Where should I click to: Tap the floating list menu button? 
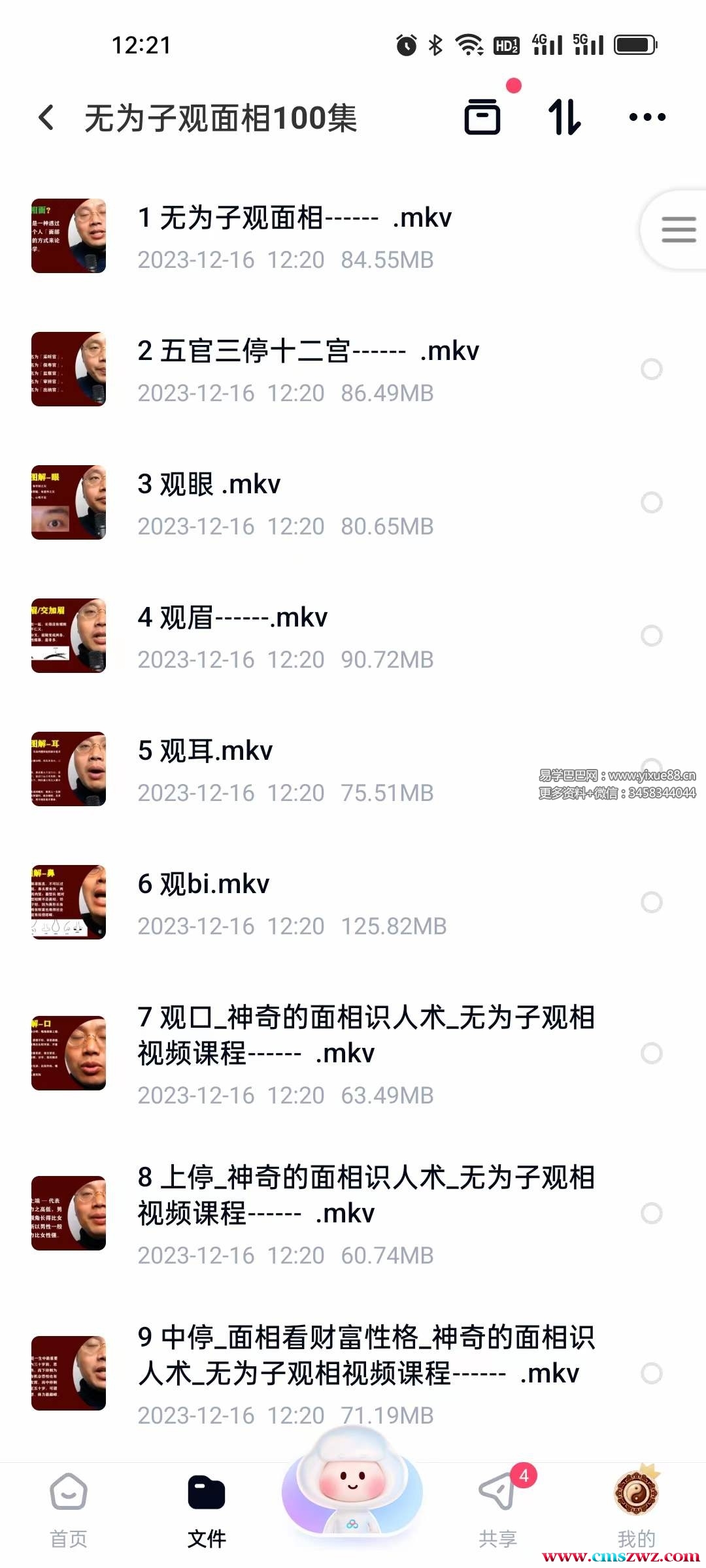tap(677, 229)
